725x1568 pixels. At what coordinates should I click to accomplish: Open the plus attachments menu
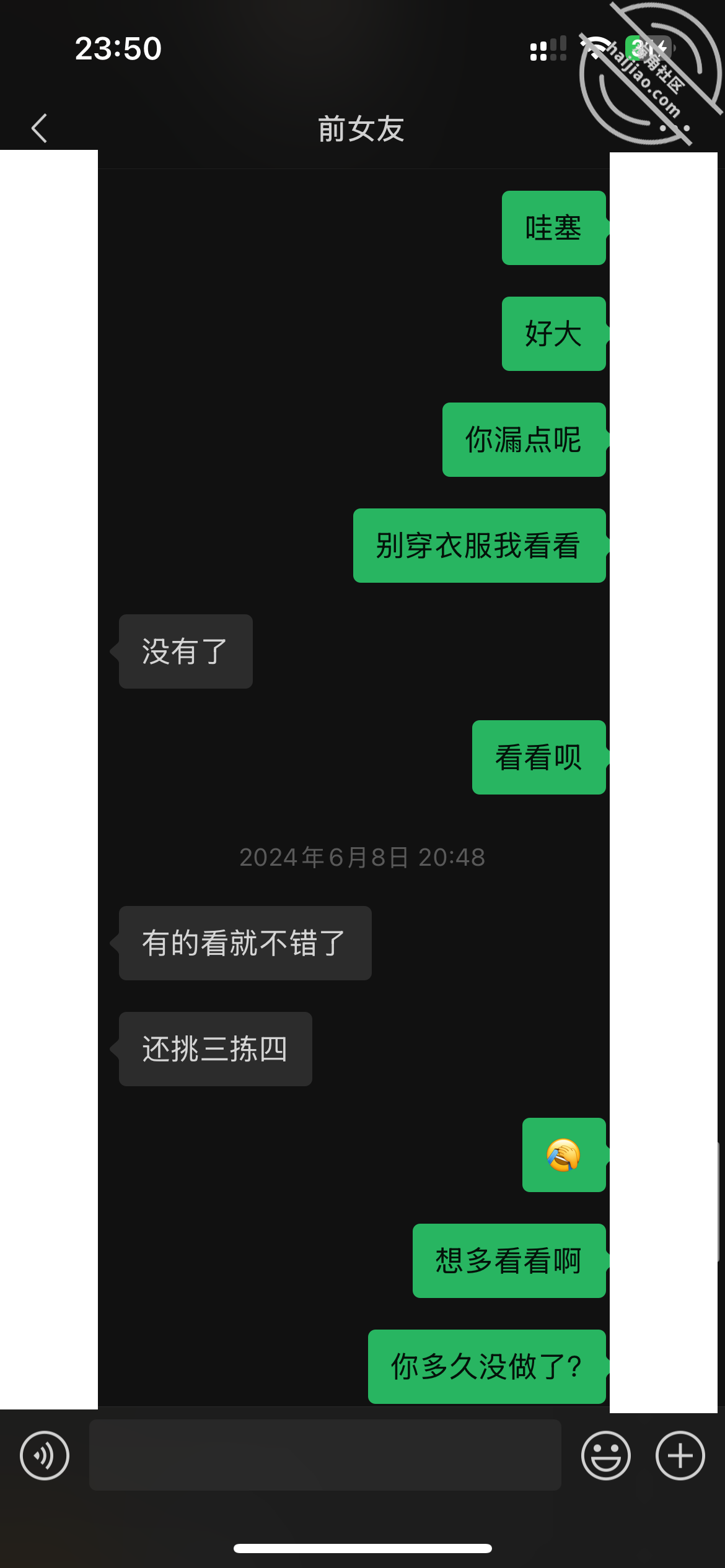680,1455
